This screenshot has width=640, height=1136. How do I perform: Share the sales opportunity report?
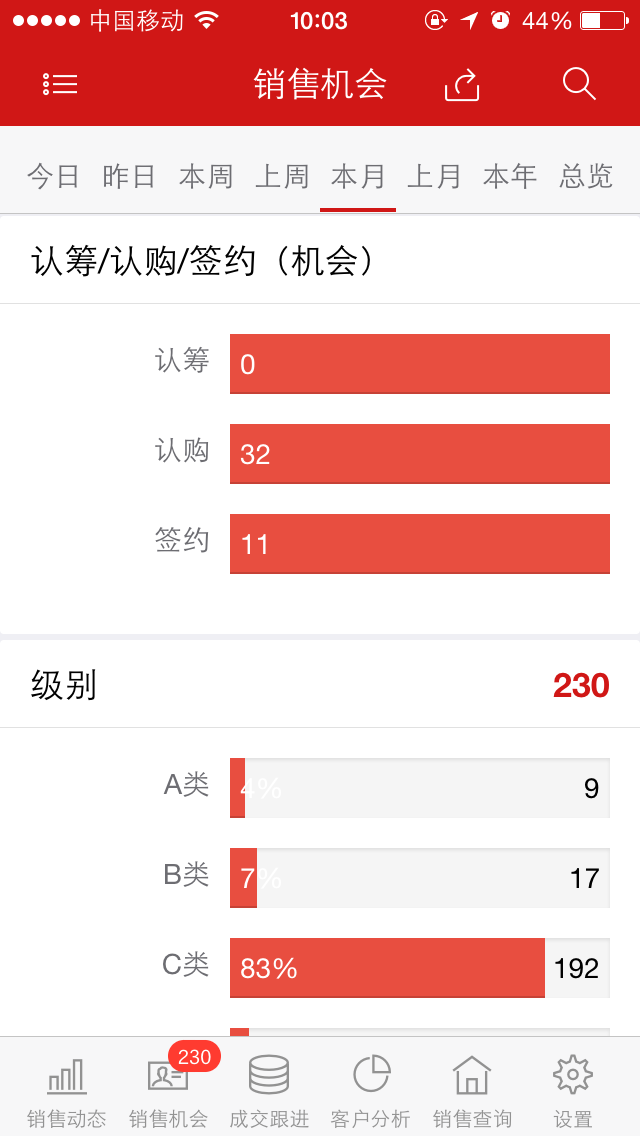(462, 84)
